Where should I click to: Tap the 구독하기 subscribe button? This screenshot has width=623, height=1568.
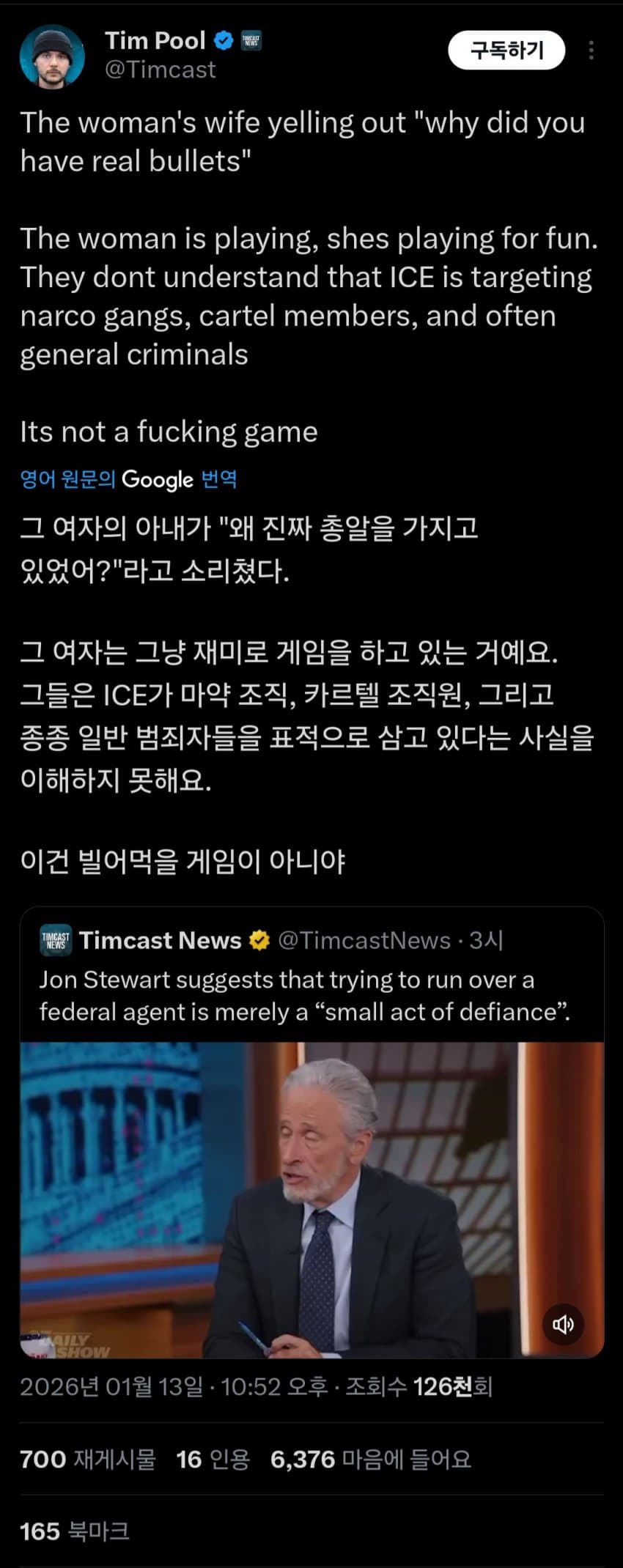pyautogui.click(x=506, y=51)
